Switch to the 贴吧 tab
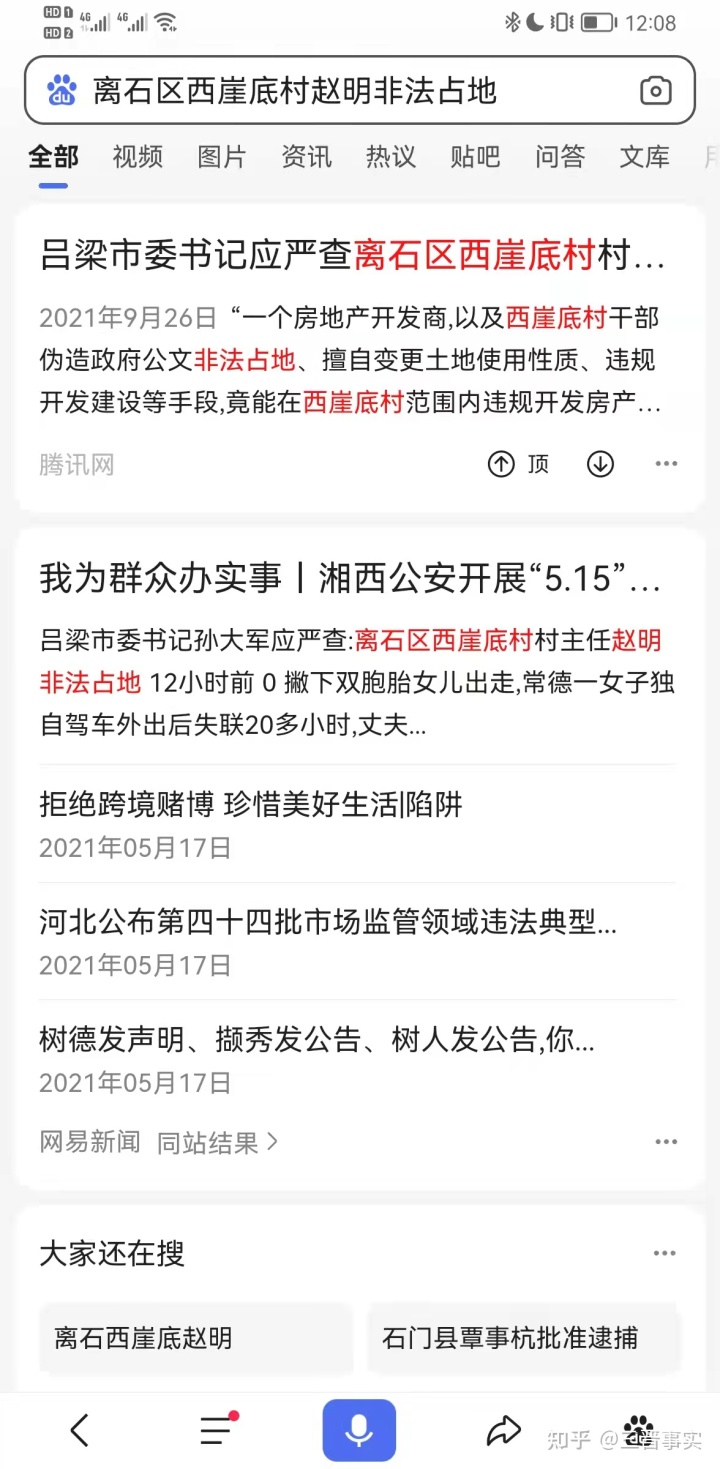This screenshot has height=1469, width=720. tap(474, 157)
